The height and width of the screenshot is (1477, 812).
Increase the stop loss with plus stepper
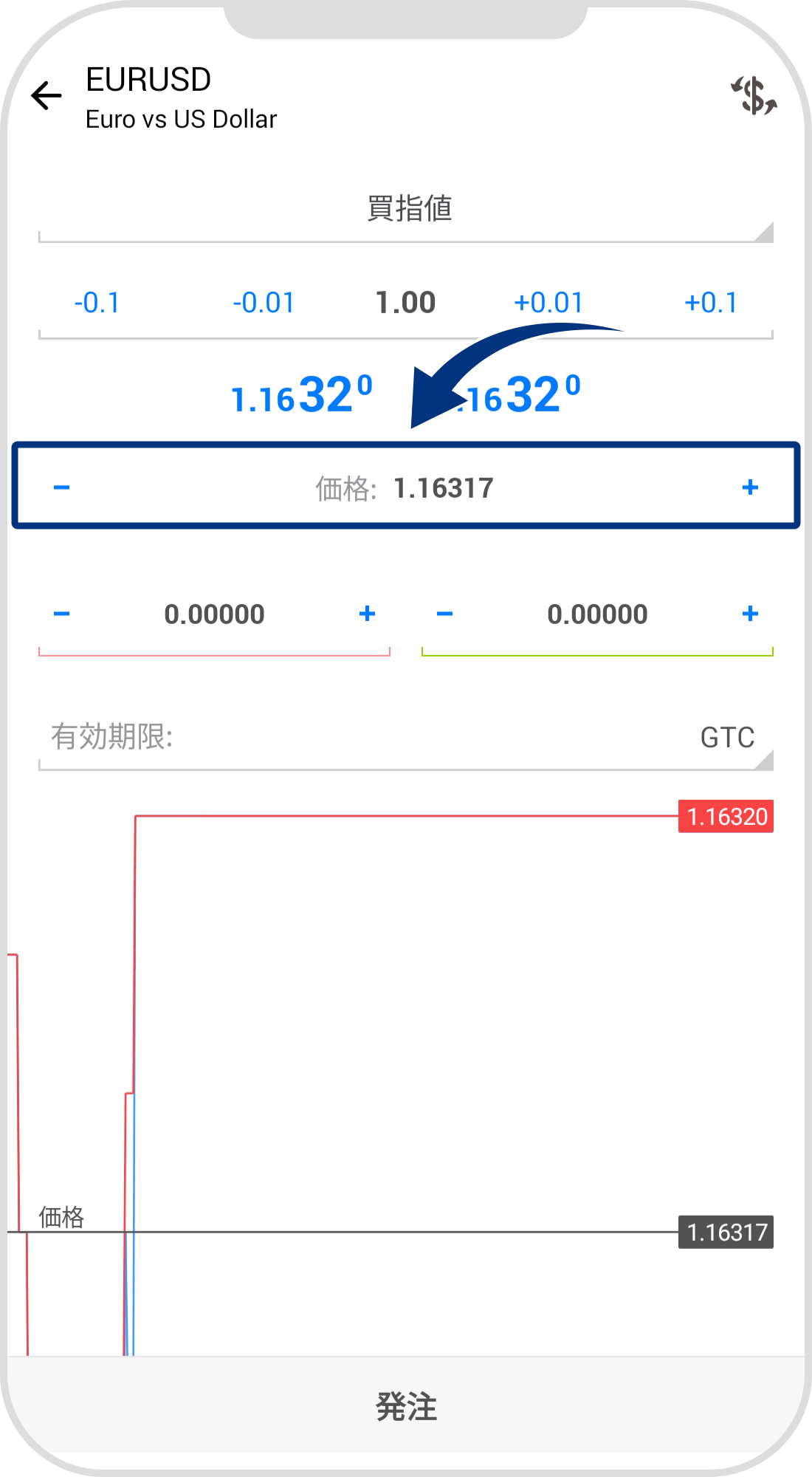pyautogui.click(x=367, y=613)
